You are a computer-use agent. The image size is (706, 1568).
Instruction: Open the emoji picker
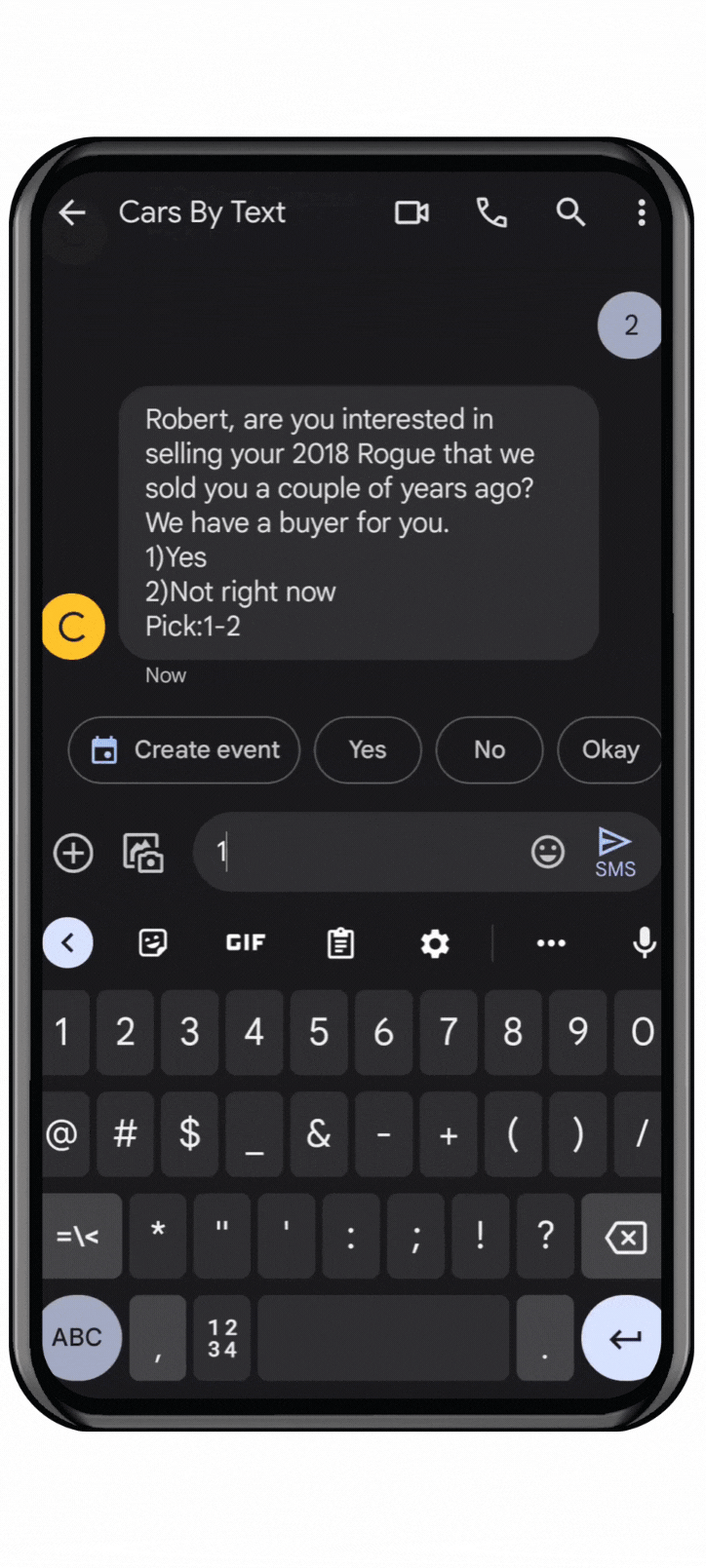click(x=547, y=853)
